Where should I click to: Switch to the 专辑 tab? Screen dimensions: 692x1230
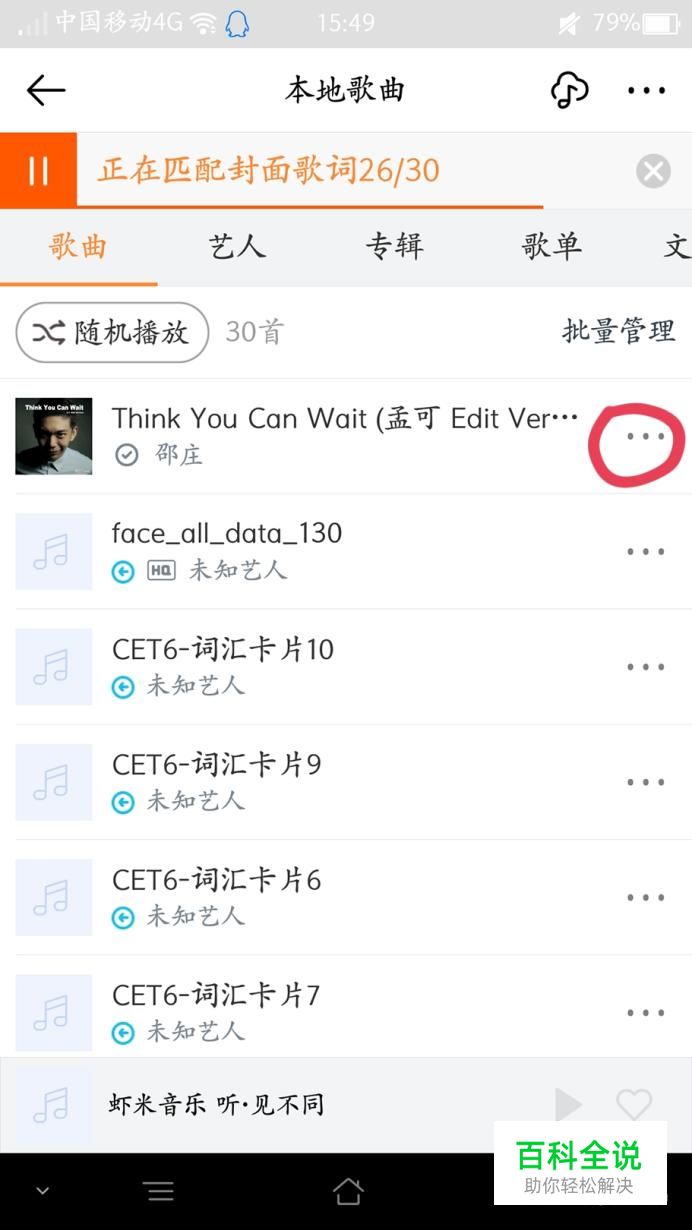[394, 247]
